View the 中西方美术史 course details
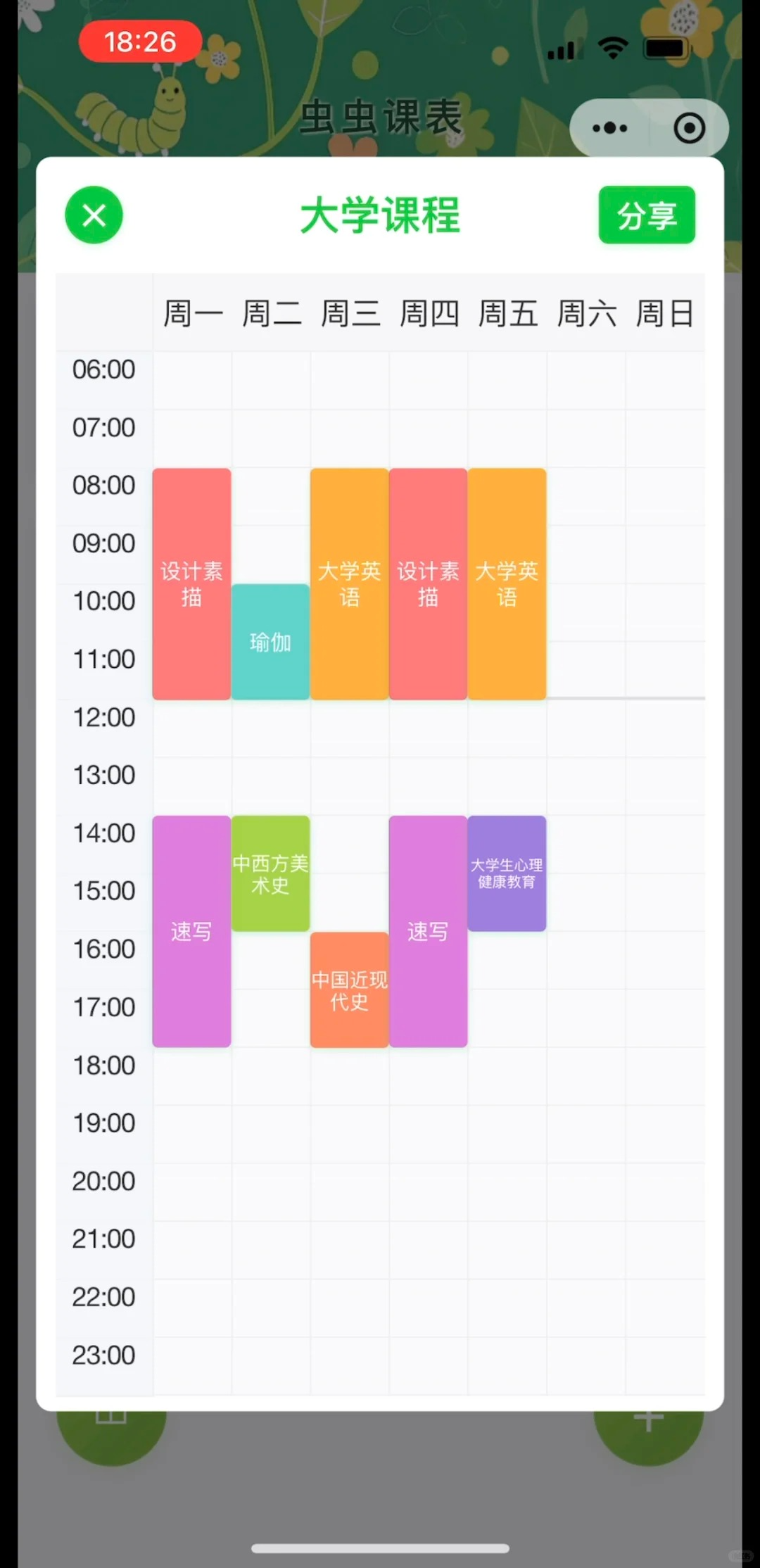Viewport: 760px width, 1568px height. pyautogui.click(x=270, y=873)
